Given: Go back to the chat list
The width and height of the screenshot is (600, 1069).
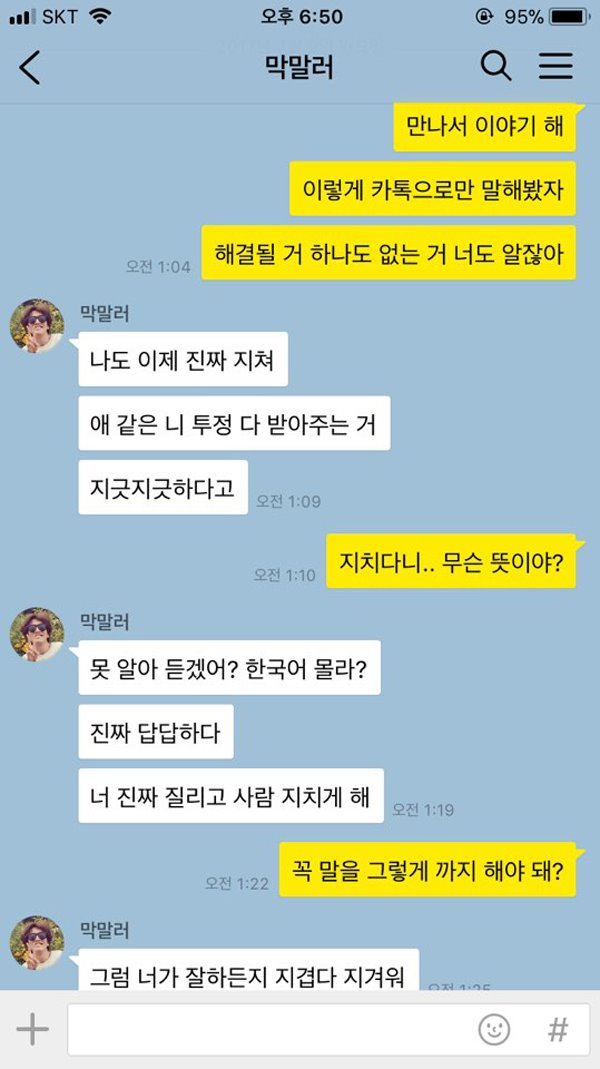Looking at the screenshot, I should point(30,67).
